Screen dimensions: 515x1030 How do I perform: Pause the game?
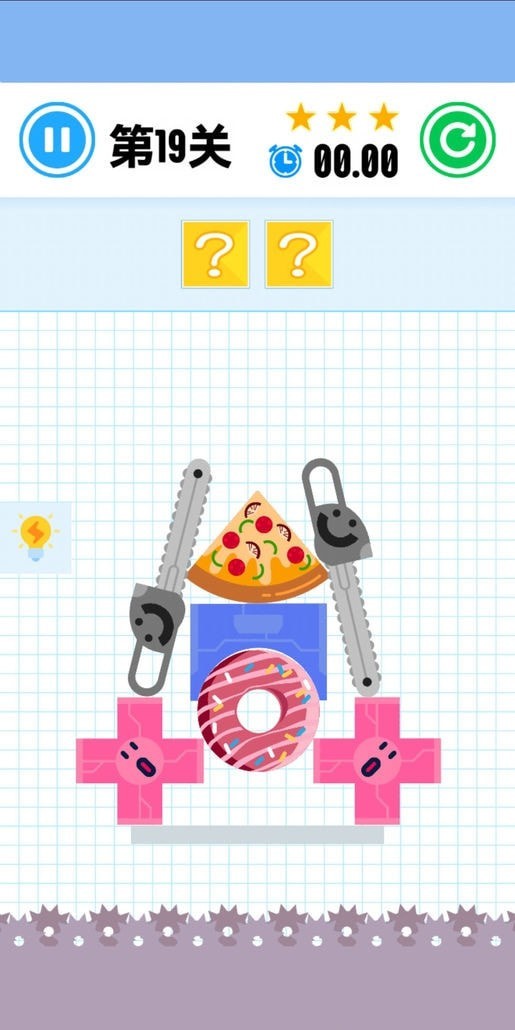click(x=57, y=140)
